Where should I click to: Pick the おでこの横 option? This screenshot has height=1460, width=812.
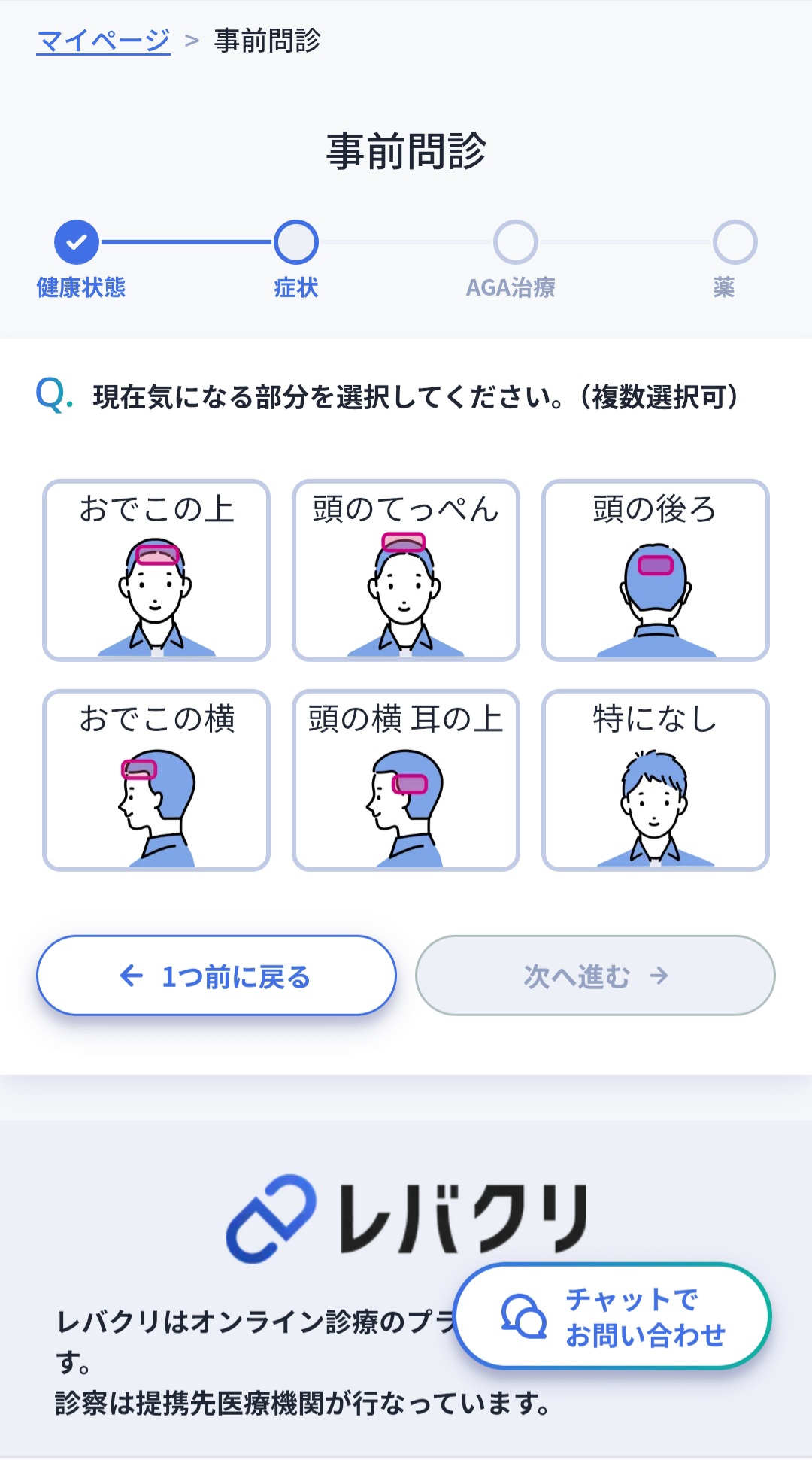[156, 780]
